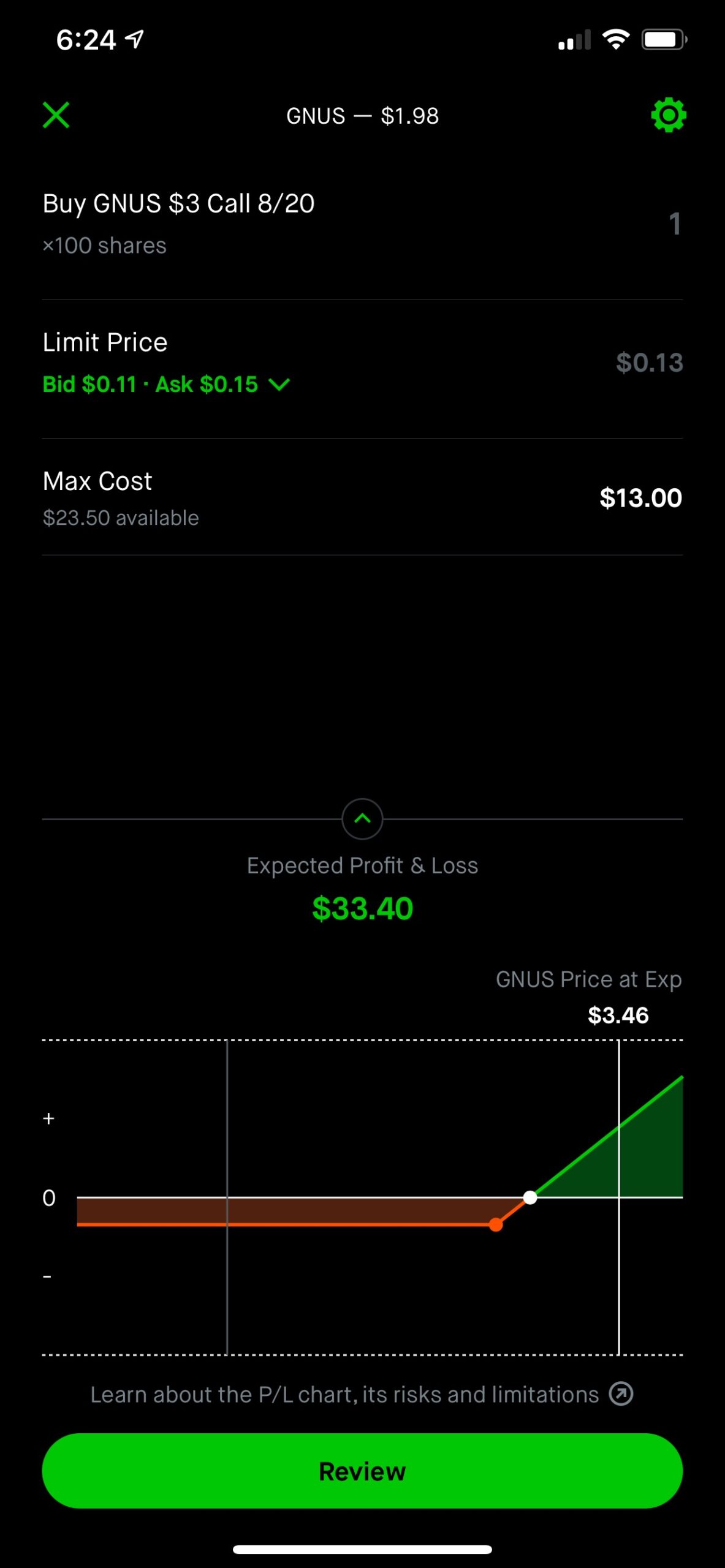Collapse the Expected Profit & Loss panel

click(362, 818)
